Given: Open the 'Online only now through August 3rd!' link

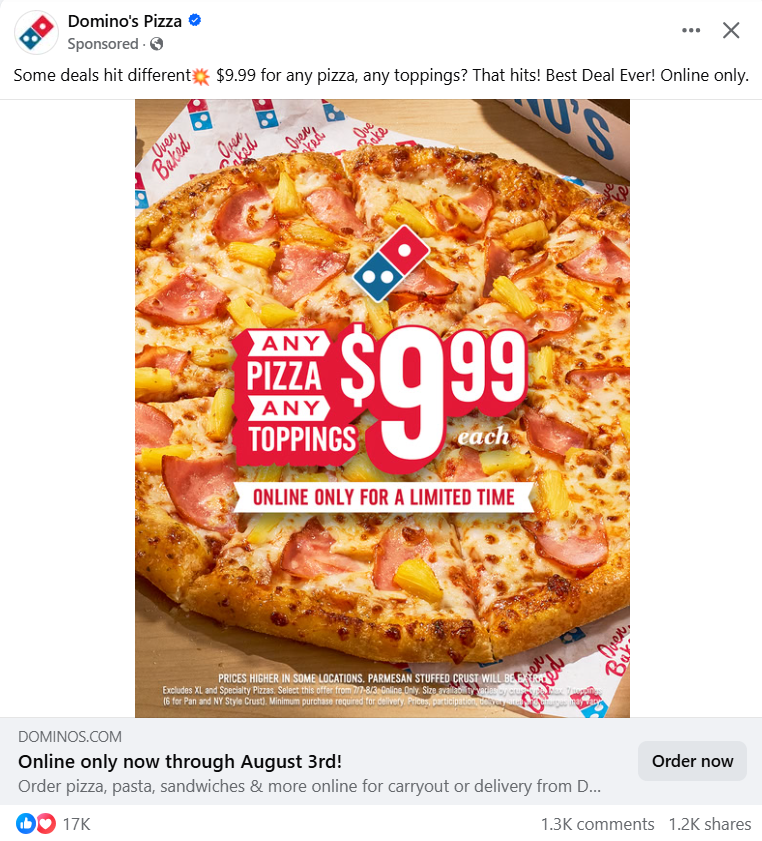Looking at the screenshot, I should [180, 761].
